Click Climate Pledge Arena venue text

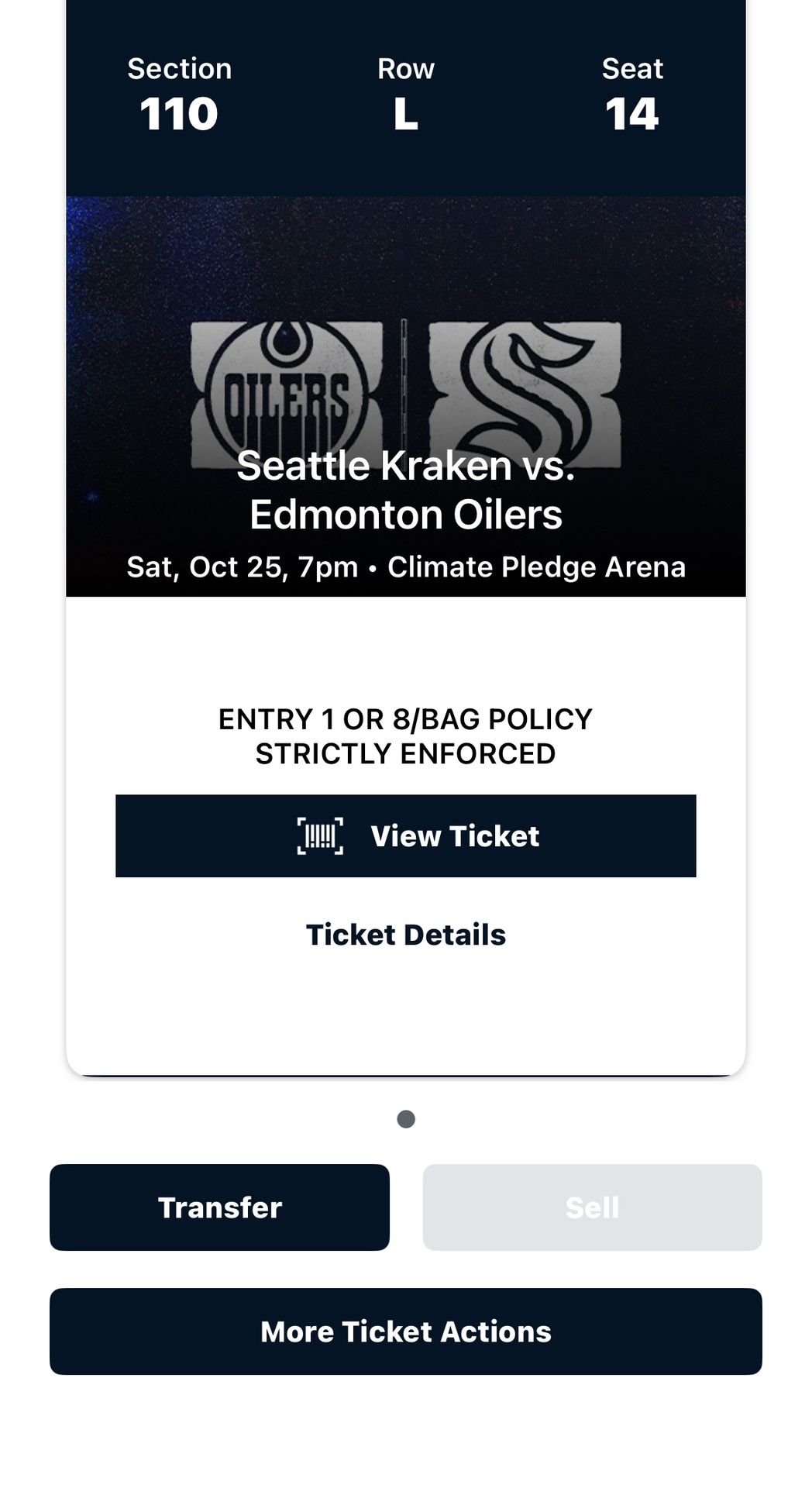pos(538,567)
